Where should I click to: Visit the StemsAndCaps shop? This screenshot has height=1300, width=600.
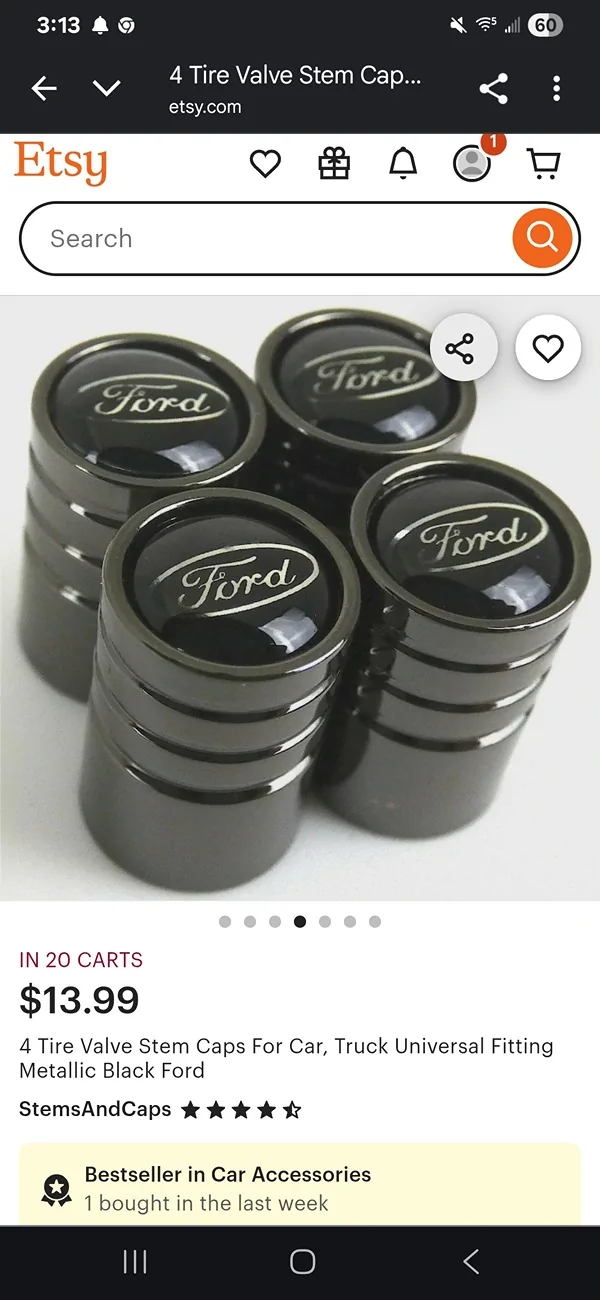coord(95,1109)
